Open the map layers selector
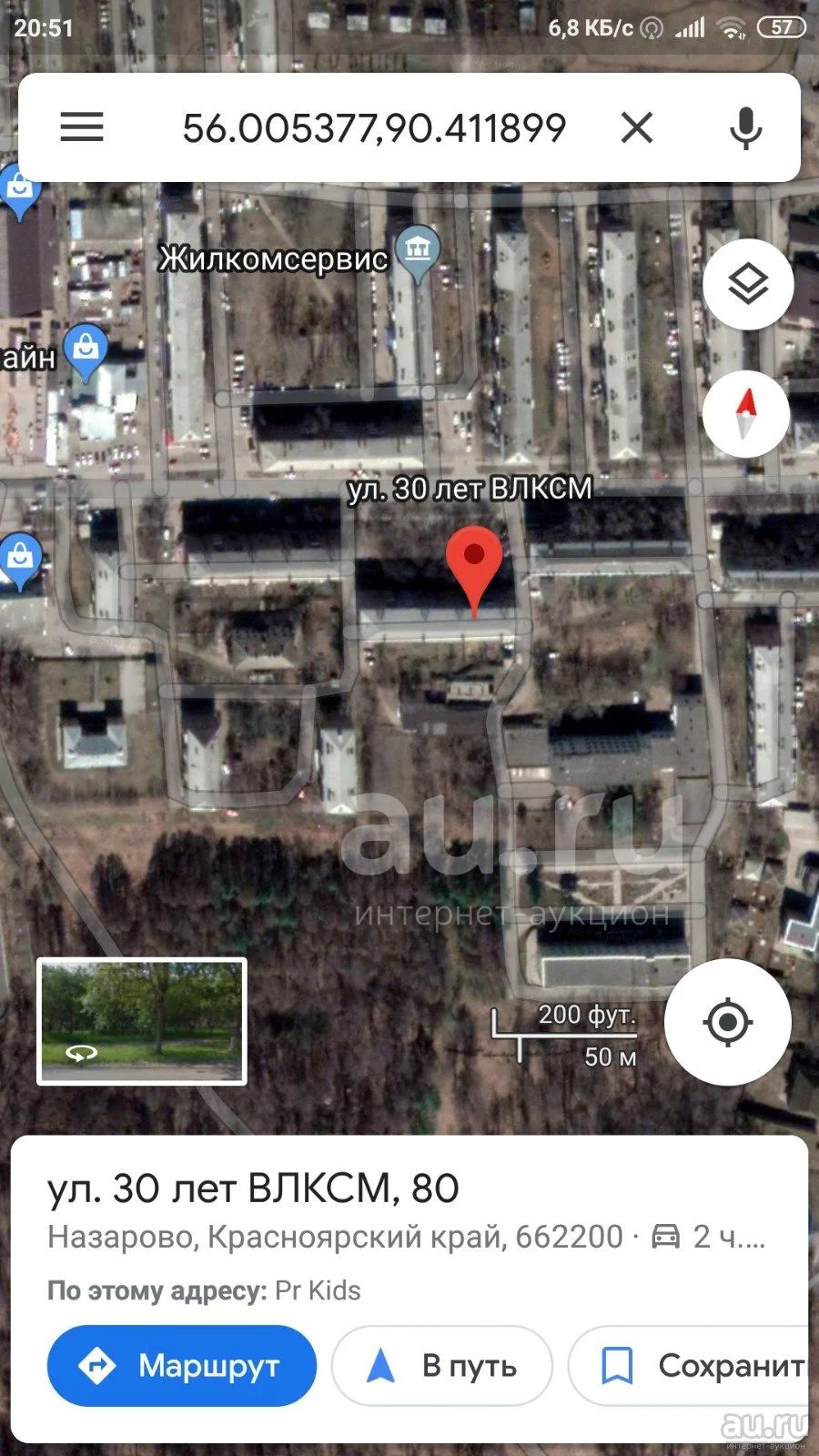 (x=748, y=285)
